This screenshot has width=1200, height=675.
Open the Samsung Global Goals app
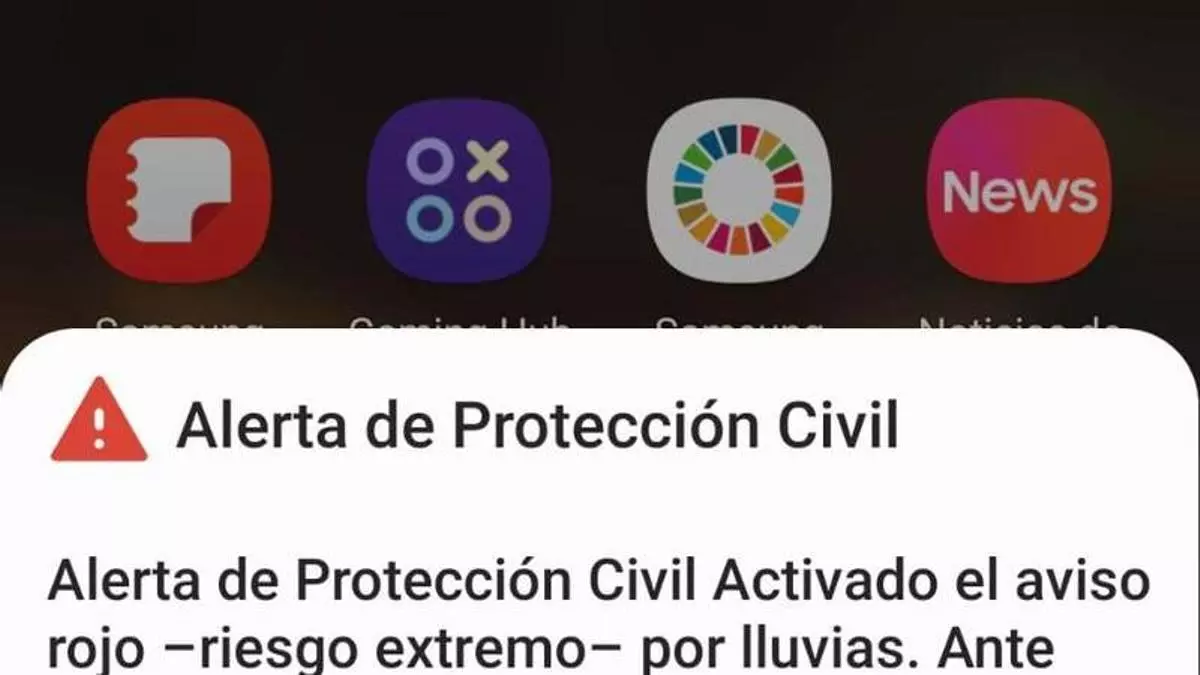click(739, 190)
